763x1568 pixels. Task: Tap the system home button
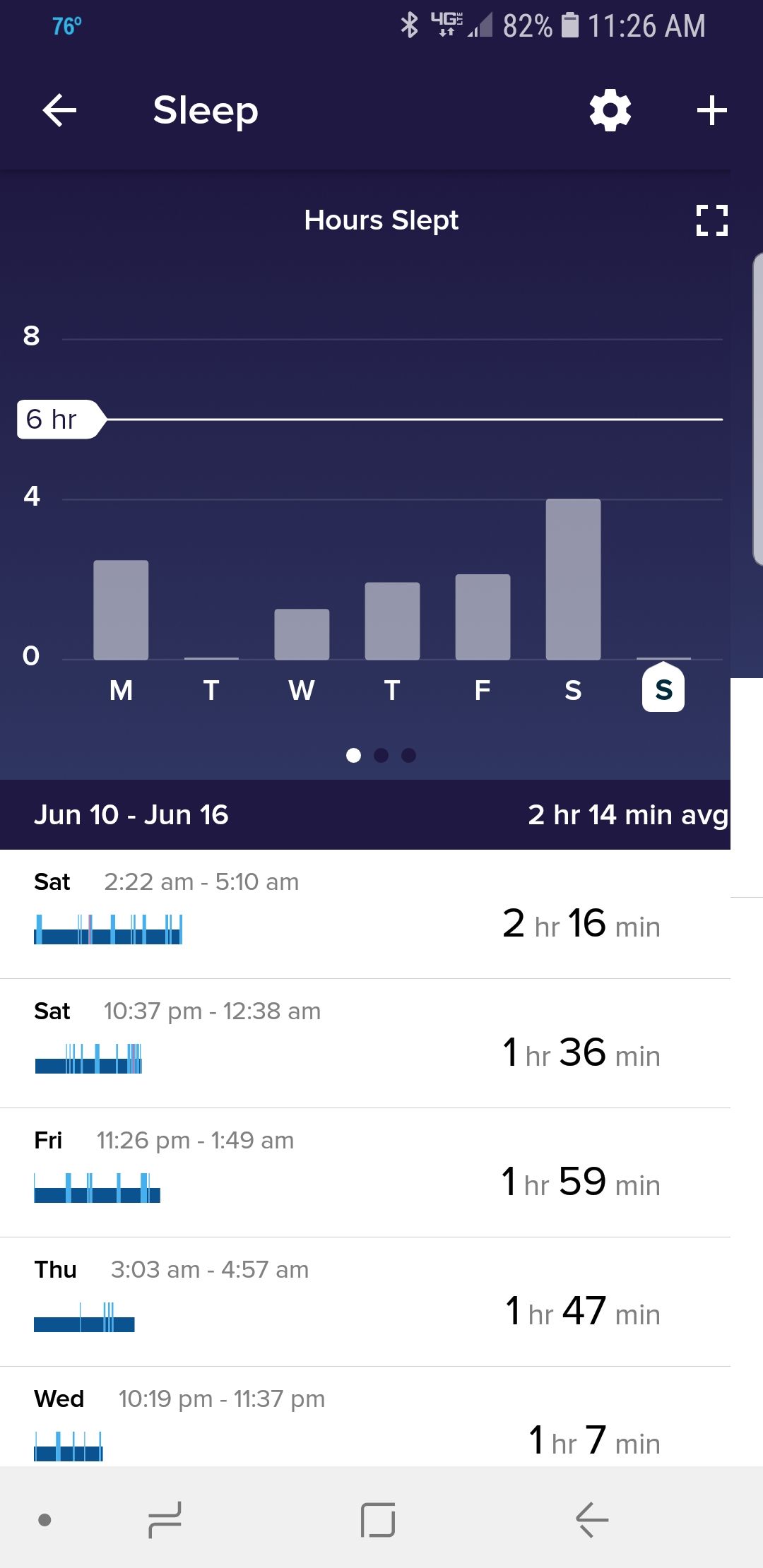point(378,1519)
